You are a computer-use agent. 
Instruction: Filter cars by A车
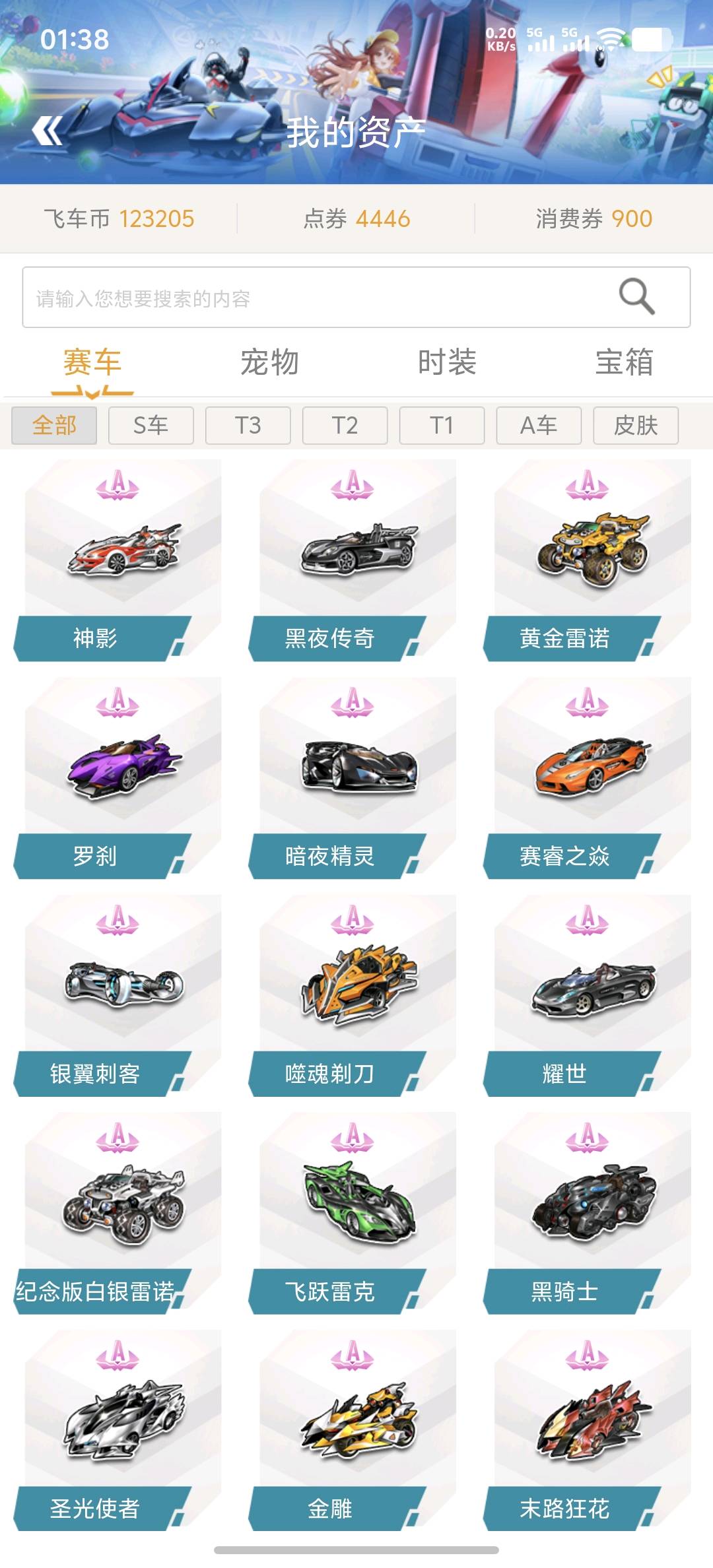pos(539,426)
